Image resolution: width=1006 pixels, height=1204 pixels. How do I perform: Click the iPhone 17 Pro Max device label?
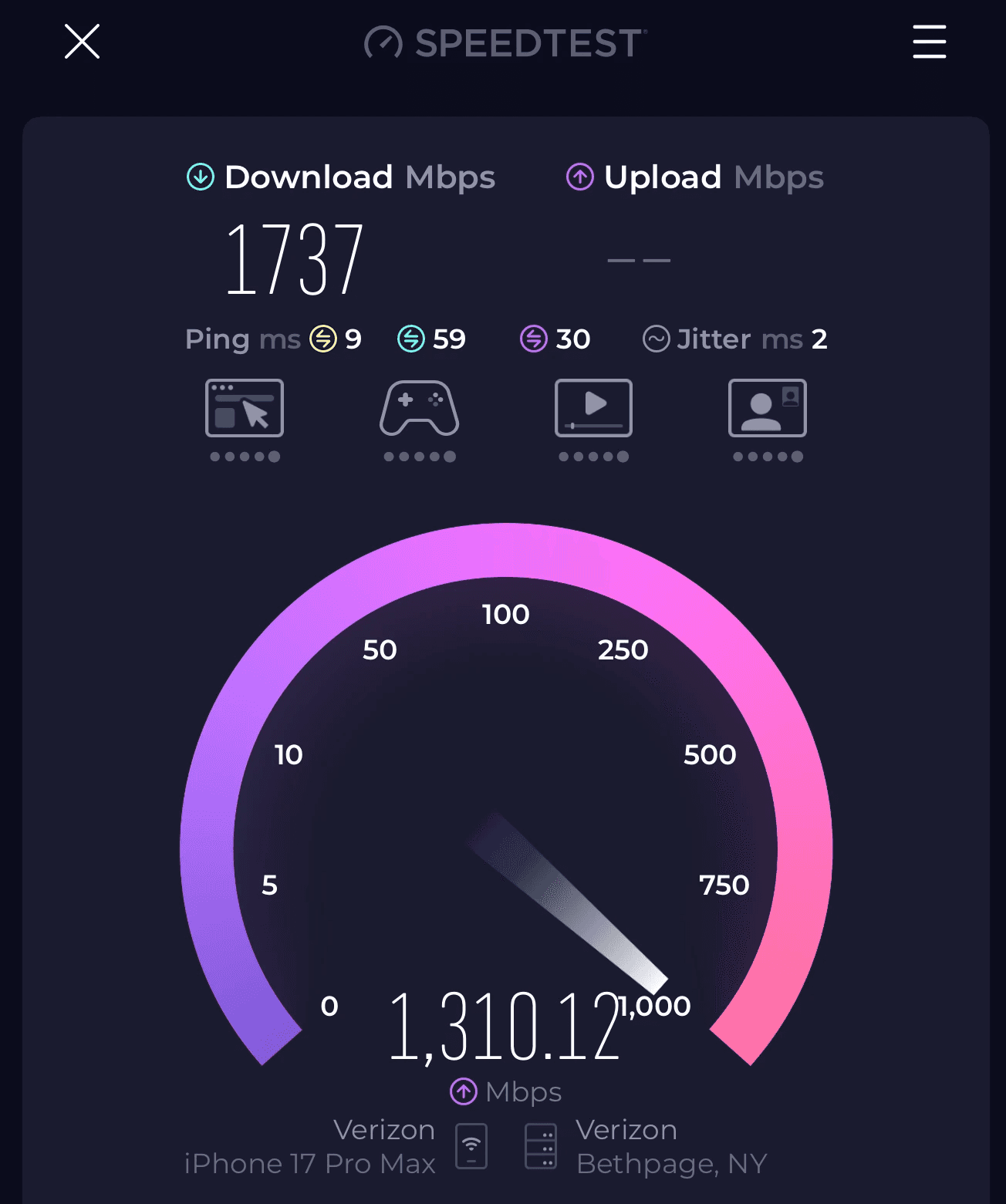[x=309, y=1164]
